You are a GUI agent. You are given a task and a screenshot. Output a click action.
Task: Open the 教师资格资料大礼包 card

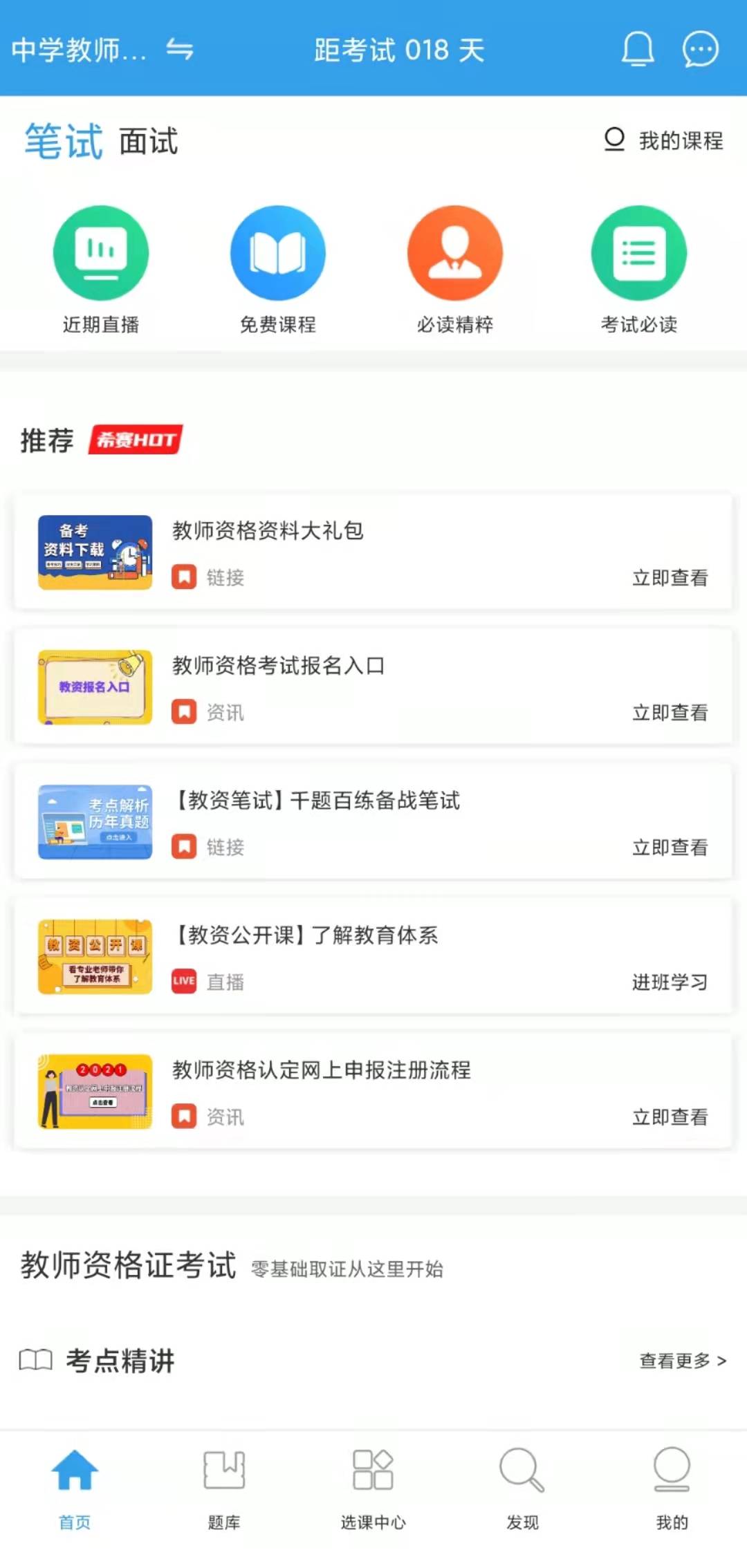click(373, 552)
